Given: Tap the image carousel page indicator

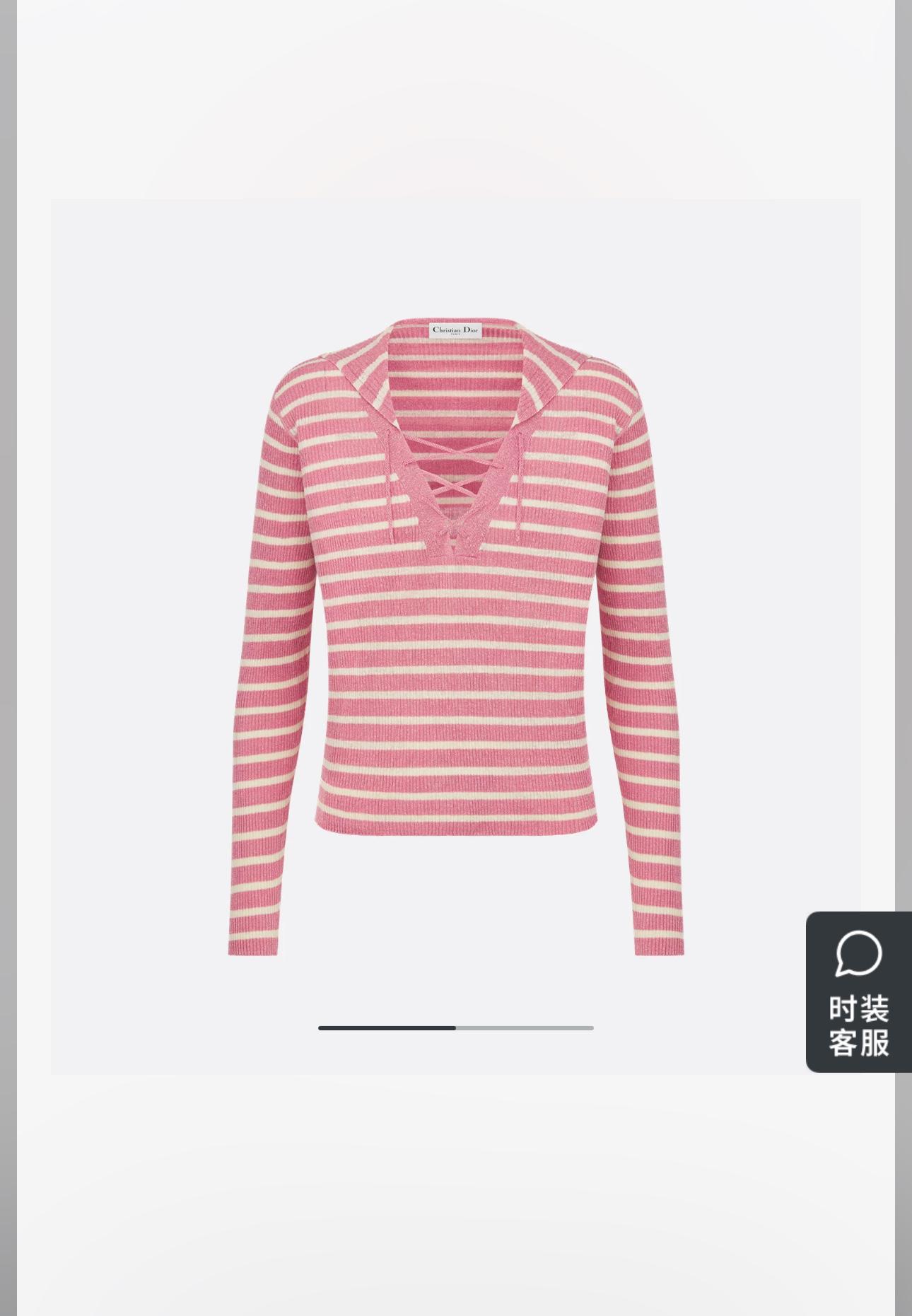Looking at the screenshot, I should (x=456, y=1027).
